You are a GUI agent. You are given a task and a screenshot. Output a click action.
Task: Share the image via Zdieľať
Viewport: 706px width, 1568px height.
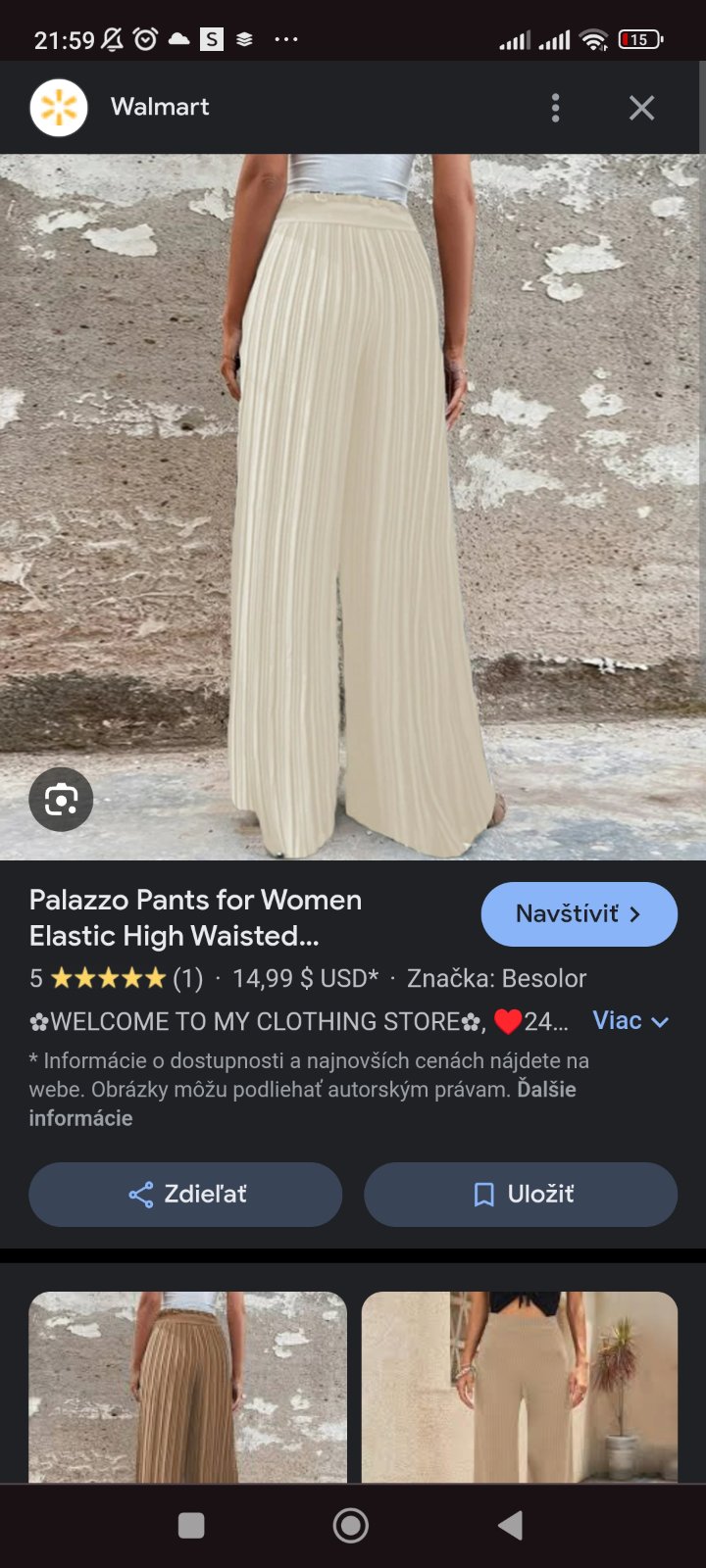coord(185,1195)
